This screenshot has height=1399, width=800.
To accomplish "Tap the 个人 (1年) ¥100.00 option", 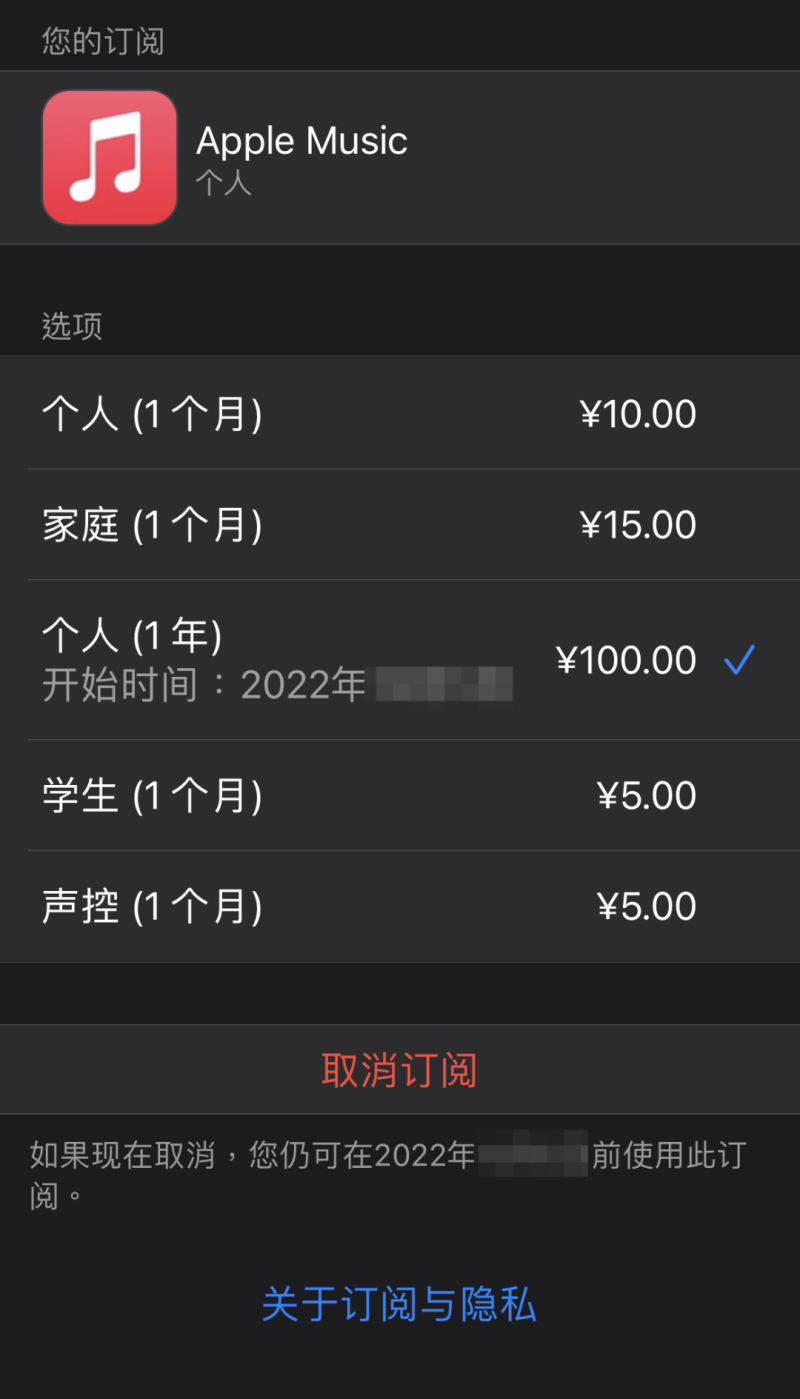I will pos(400,660).
